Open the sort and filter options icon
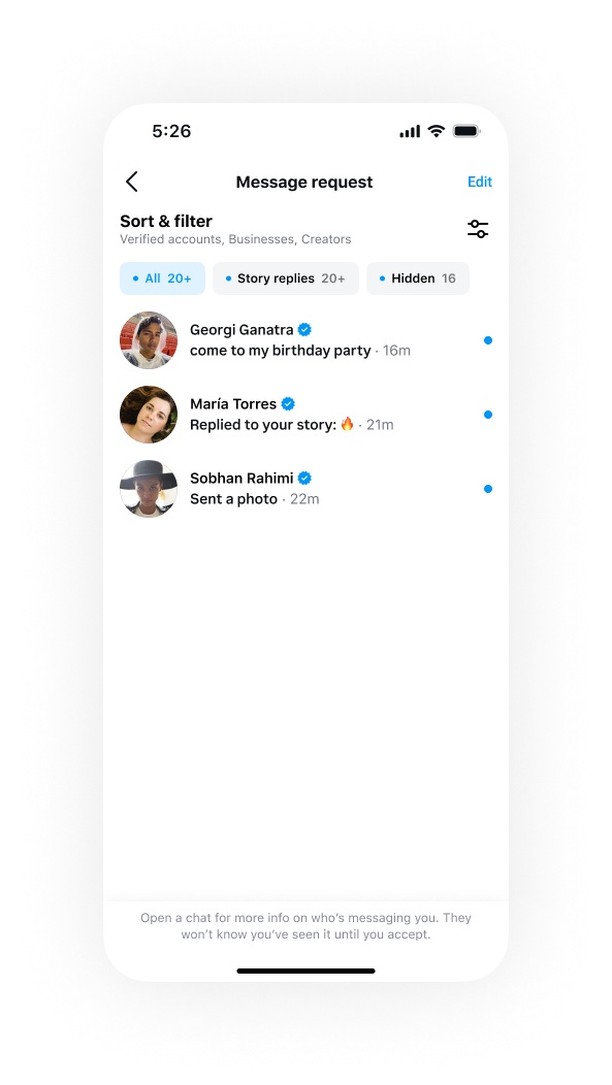This screenshot has width=612, height=1085. pos(478,229)
